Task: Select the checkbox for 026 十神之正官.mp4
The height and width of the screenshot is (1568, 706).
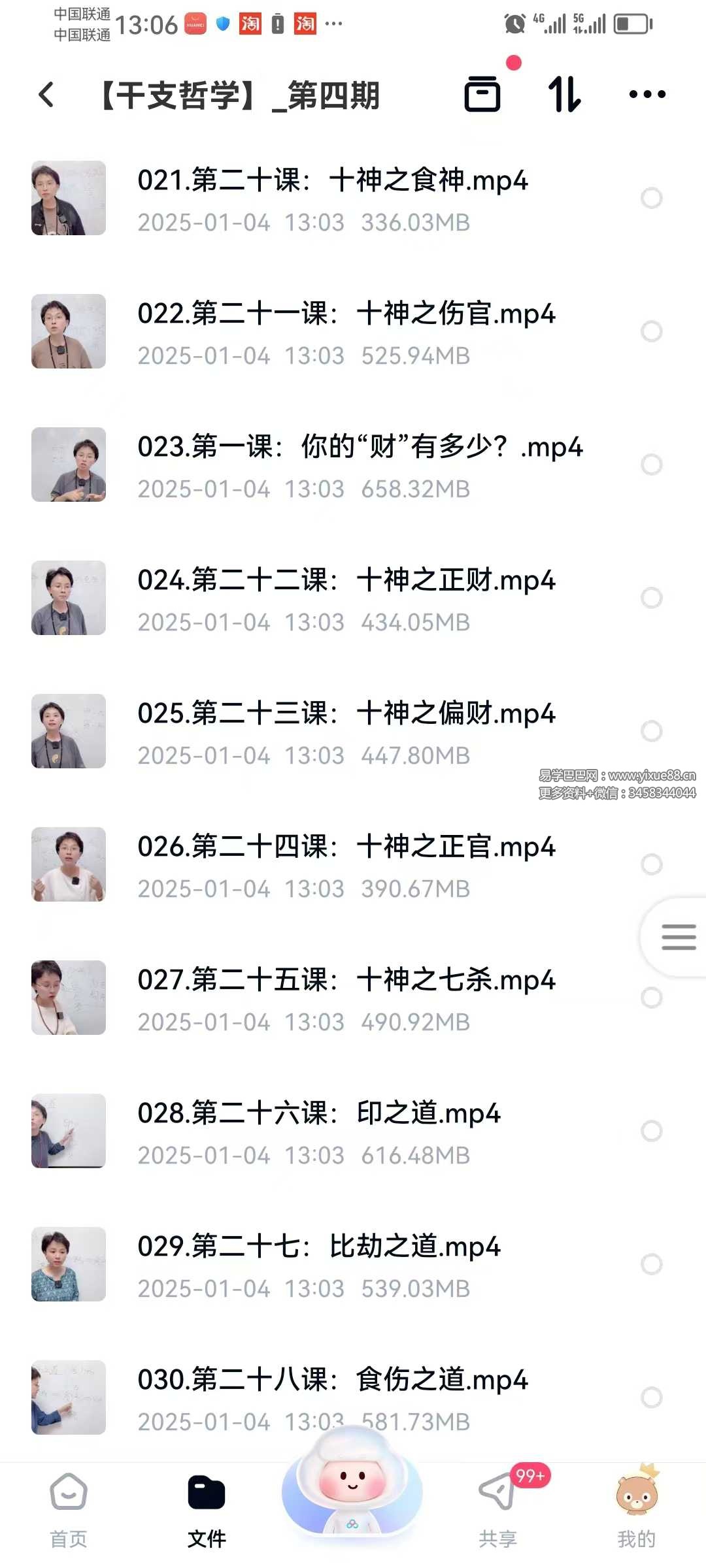Action: pos(652,864)
